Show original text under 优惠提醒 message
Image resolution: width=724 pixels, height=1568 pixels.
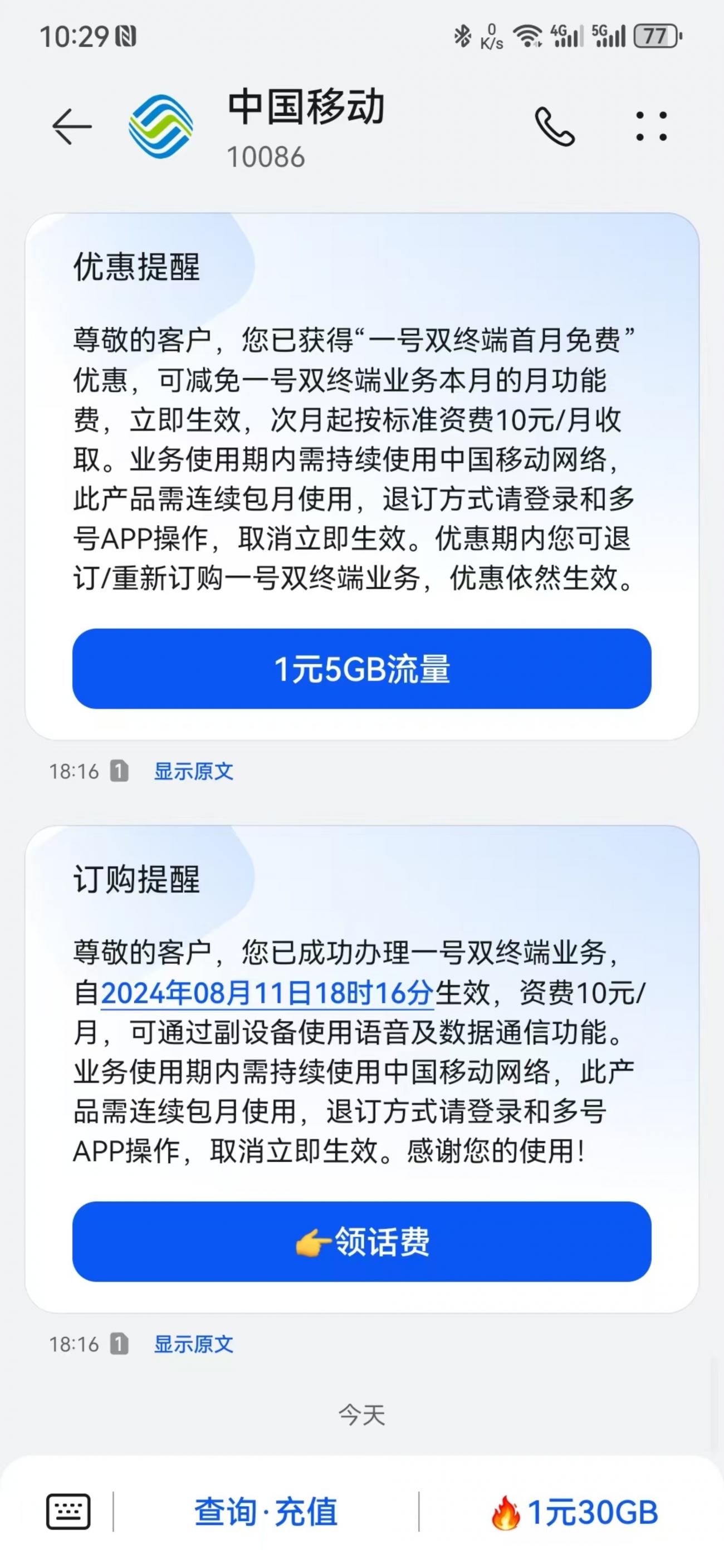193,771
